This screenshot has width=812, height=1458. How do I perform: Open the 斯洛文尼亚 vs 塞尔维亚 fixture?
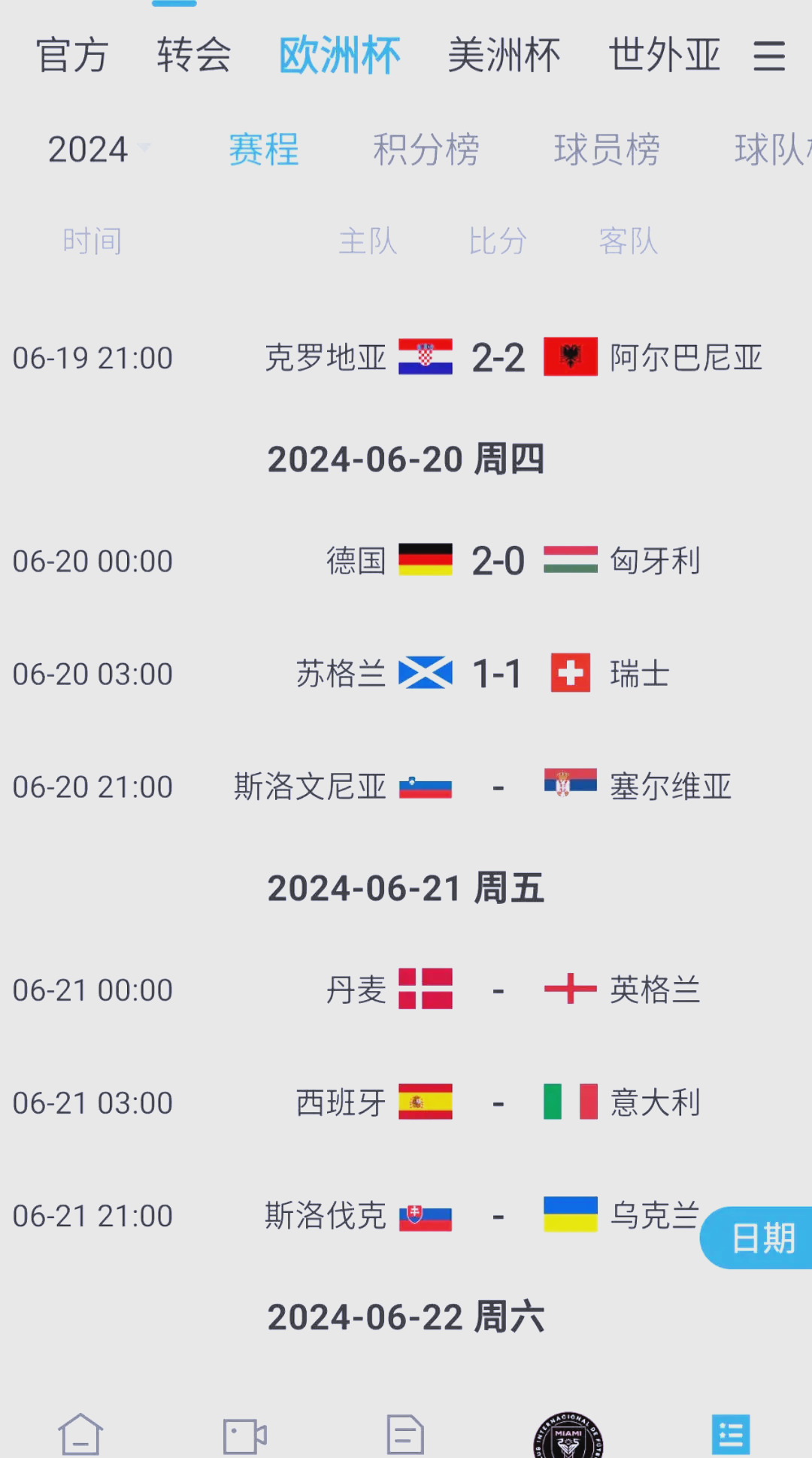[x=498, y=787]
